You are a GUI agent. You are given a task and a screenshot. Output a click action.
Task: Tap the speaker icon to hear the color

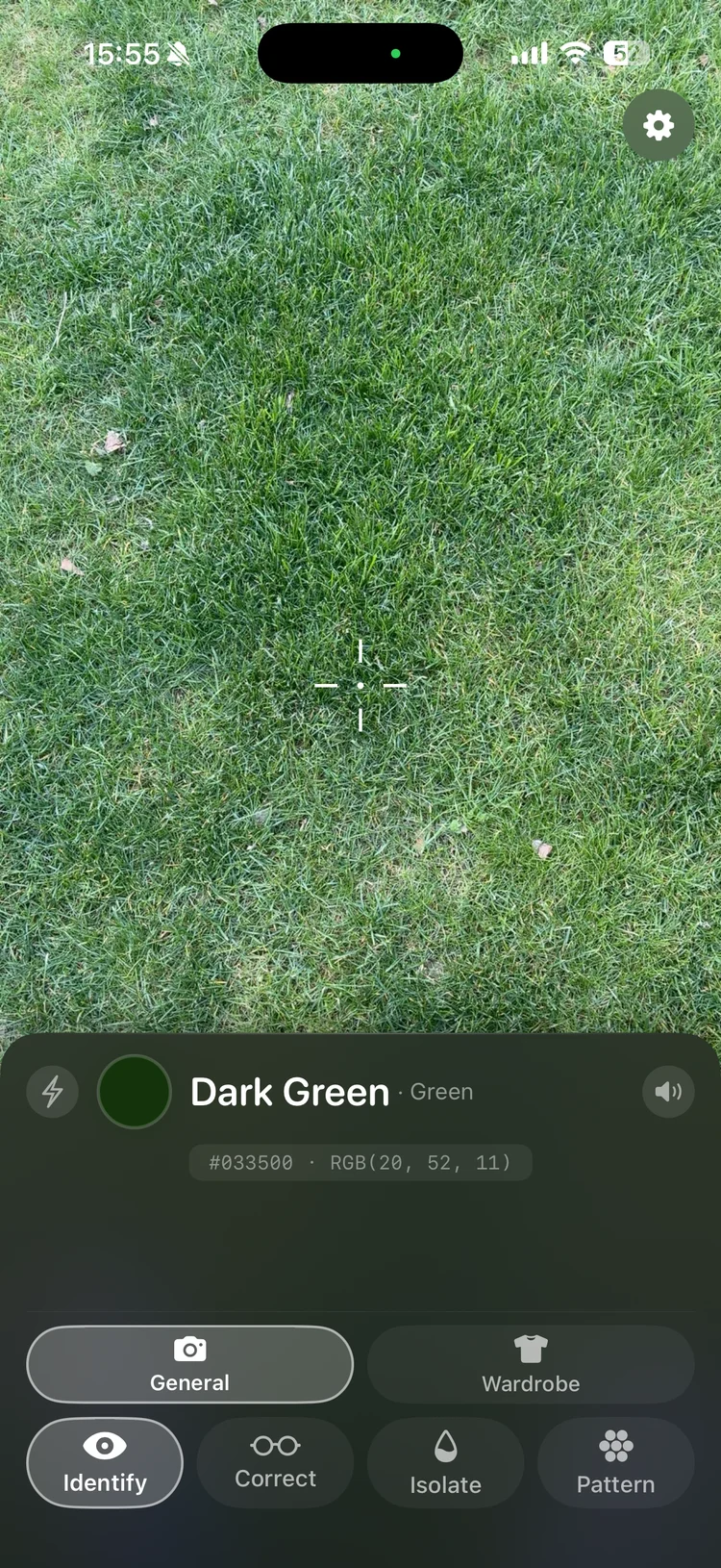coord(667,1092)
